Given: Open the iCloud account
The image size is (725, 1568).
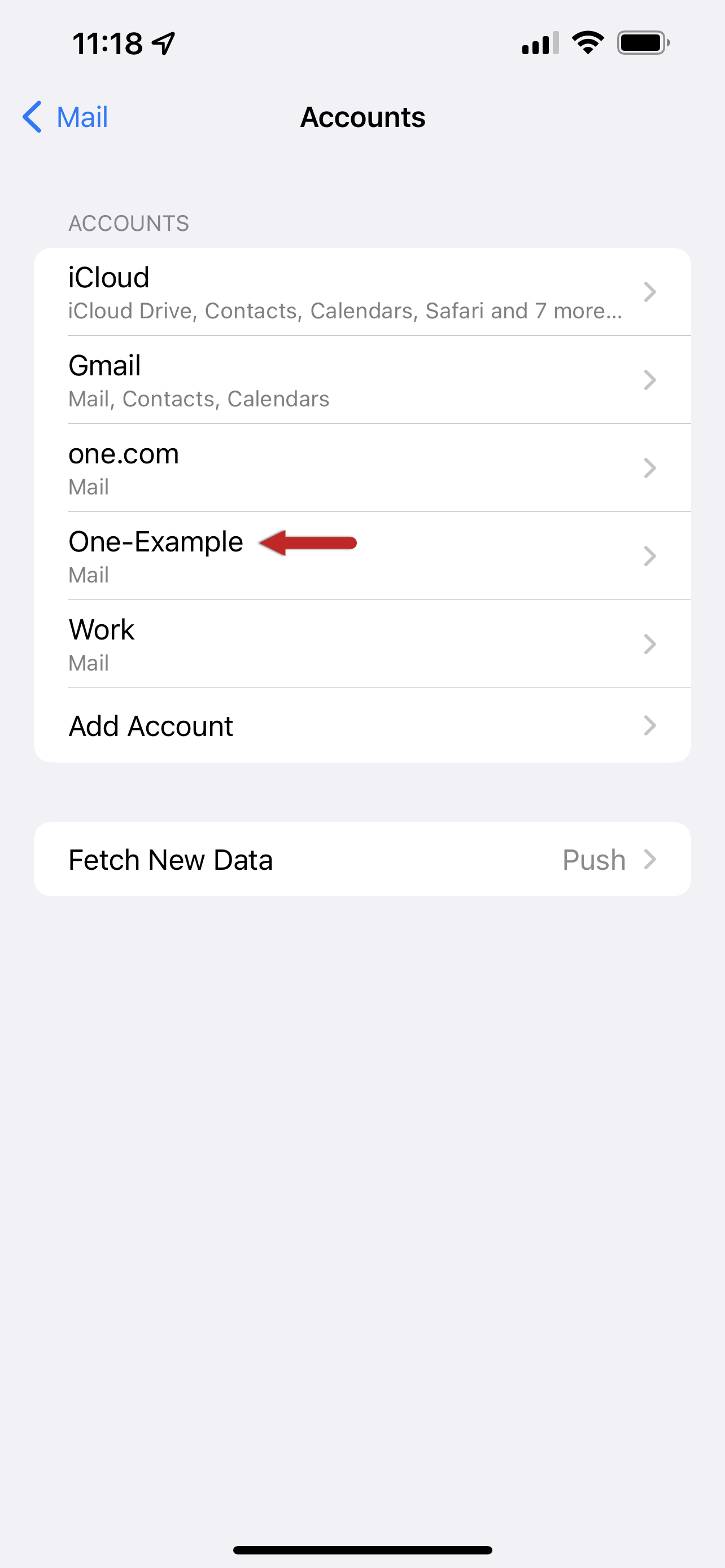Looking at the screenshot, I should click(361, 292).
